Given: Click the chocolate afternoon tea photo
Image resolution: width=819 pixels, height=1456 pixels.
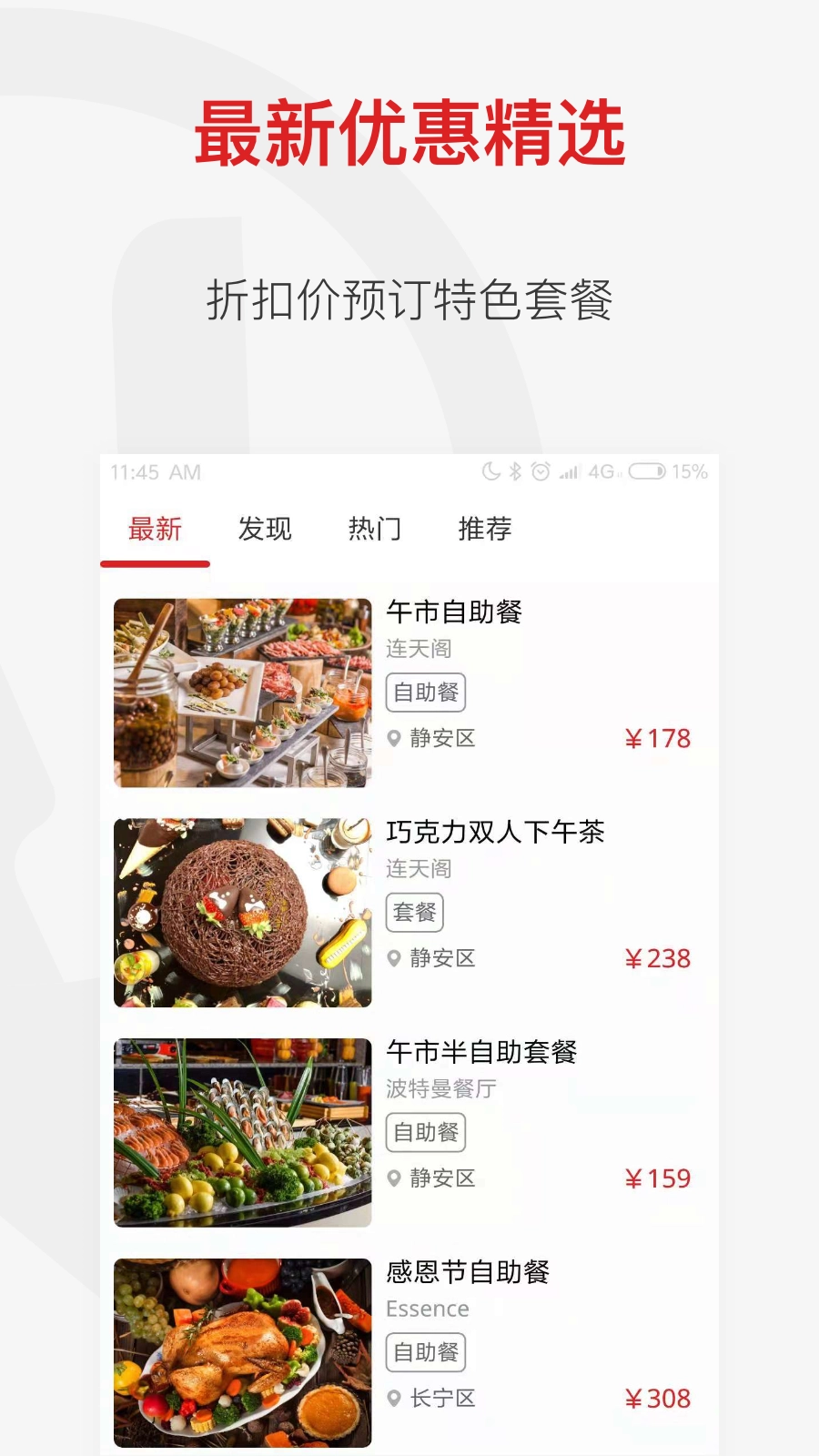Looking at the screenshot, I should tap(241, 912).
